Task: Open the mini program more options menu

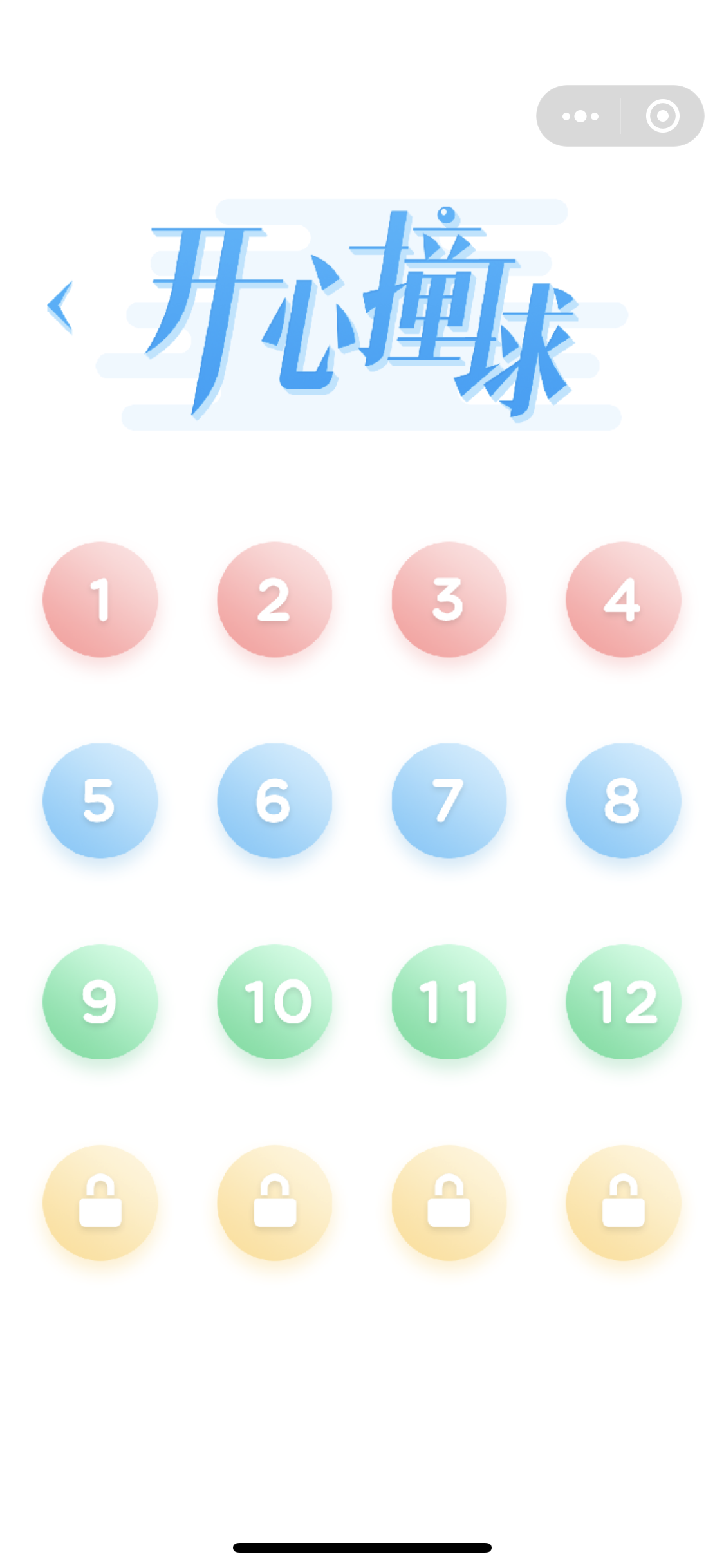Action: point(580,117)
